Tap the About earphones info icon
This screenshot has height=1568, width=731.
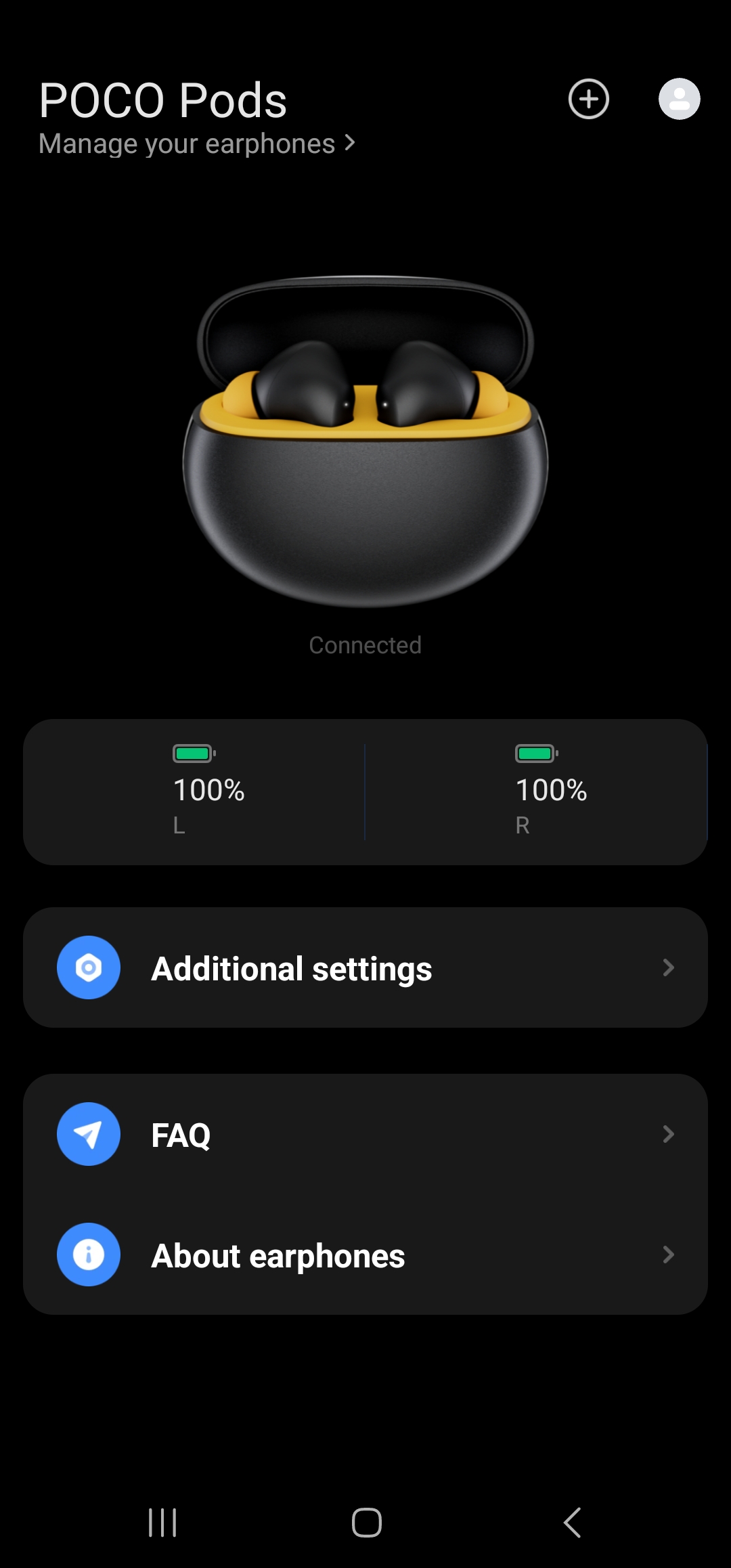(89, 1255)
